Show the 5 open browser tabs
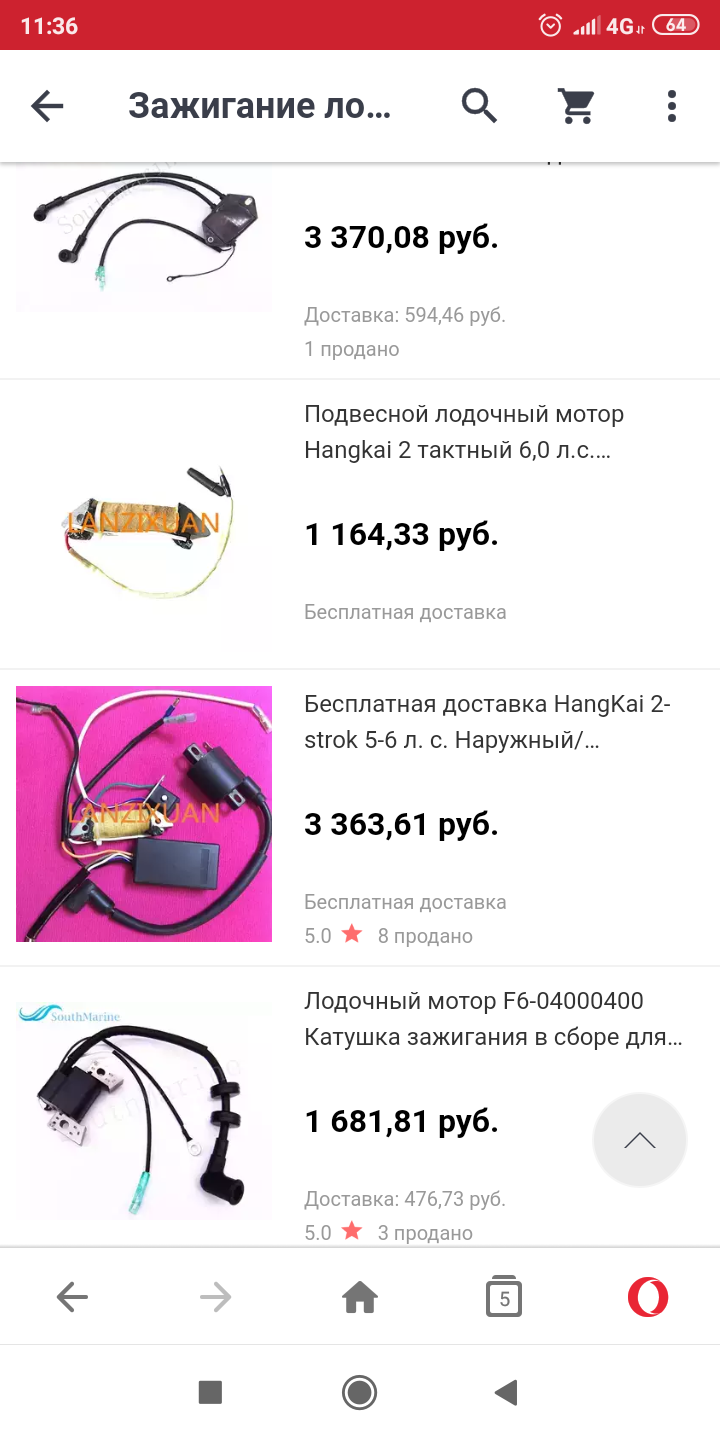The width and height of the screenshot is (720, 1440). 504,1298
